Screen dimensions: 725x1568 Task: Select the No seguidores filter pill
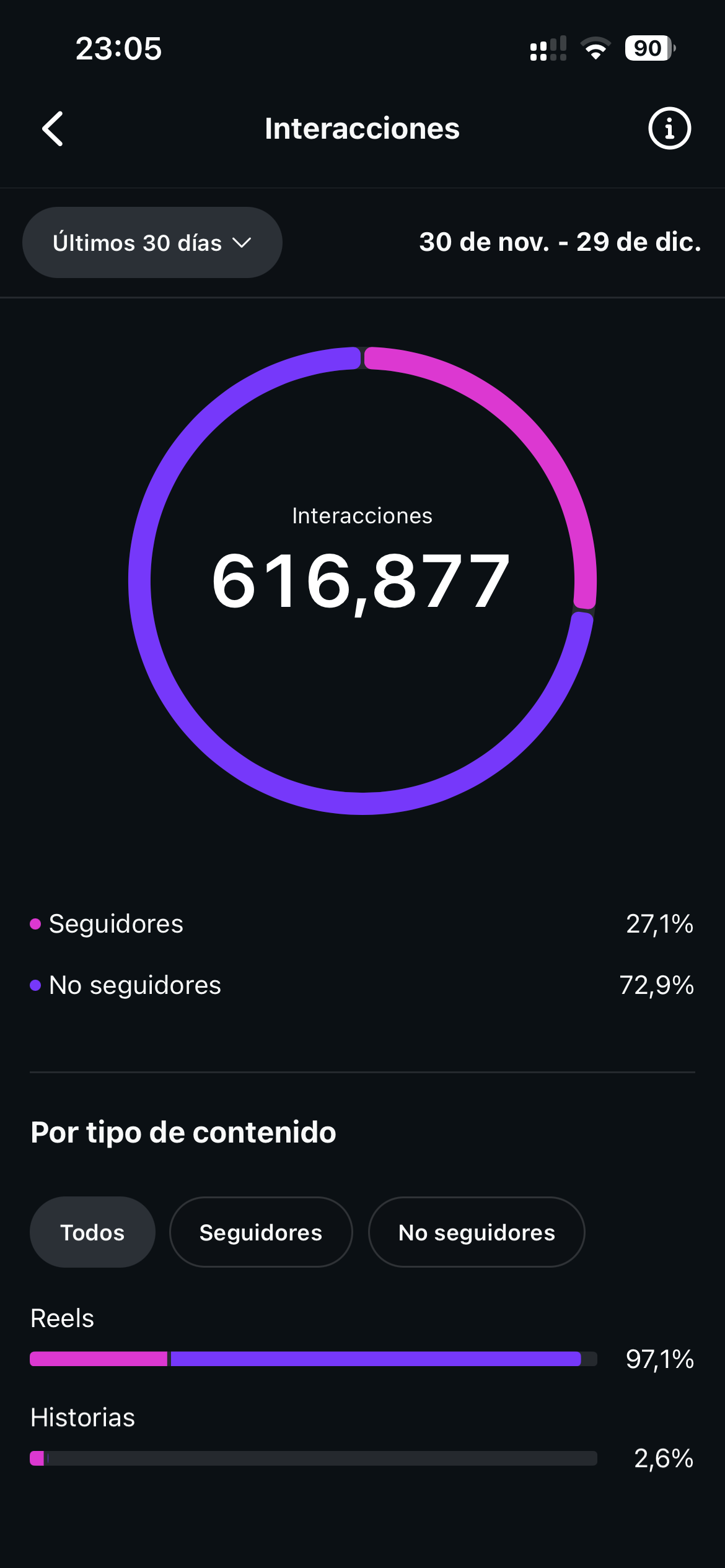coord(477,1232)
